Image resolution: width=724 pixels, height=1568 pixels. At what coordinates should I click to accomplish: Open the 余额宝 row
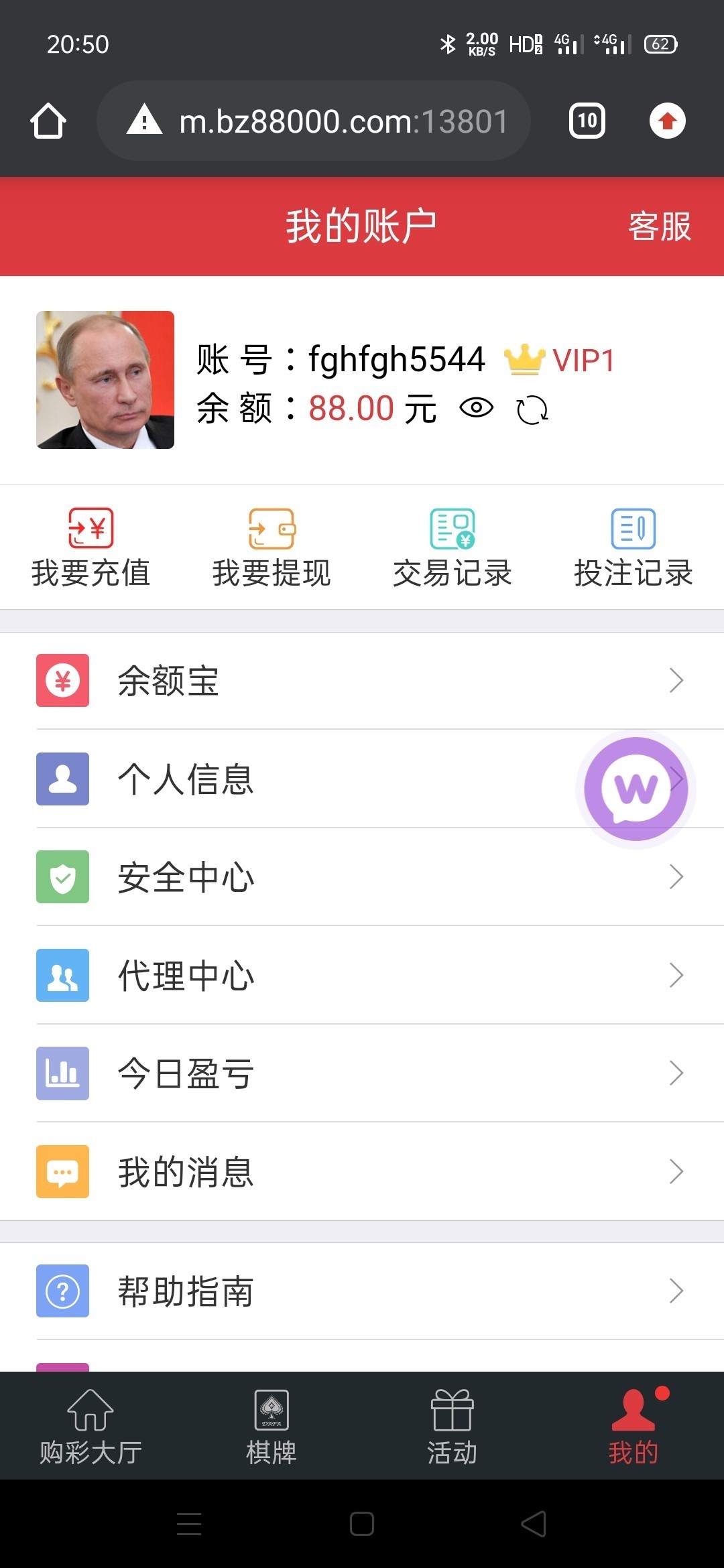362,681
